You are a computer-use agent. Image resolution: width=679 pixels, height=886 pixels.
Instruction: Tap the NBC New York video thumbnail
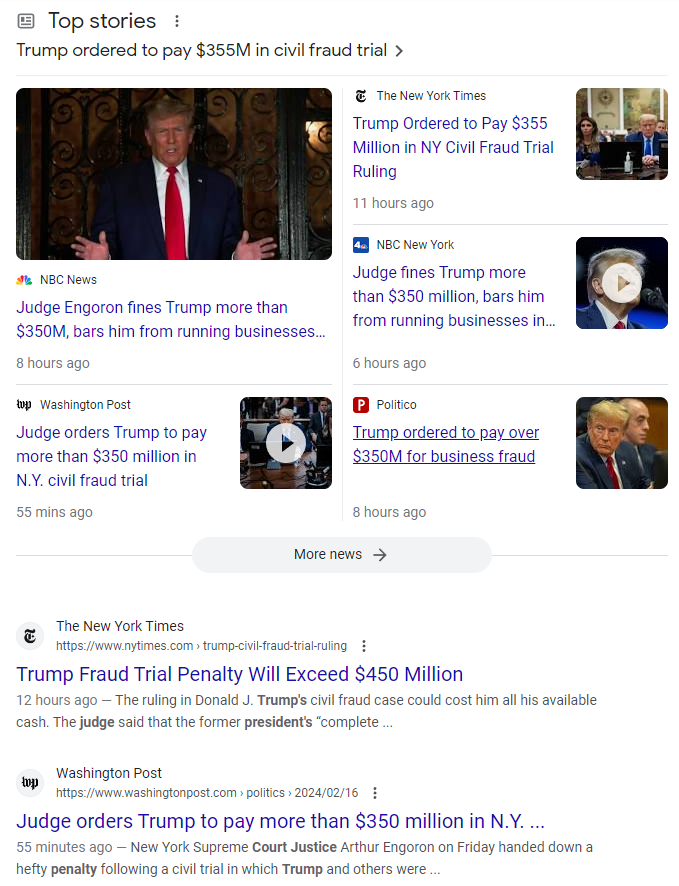(621, 283)
